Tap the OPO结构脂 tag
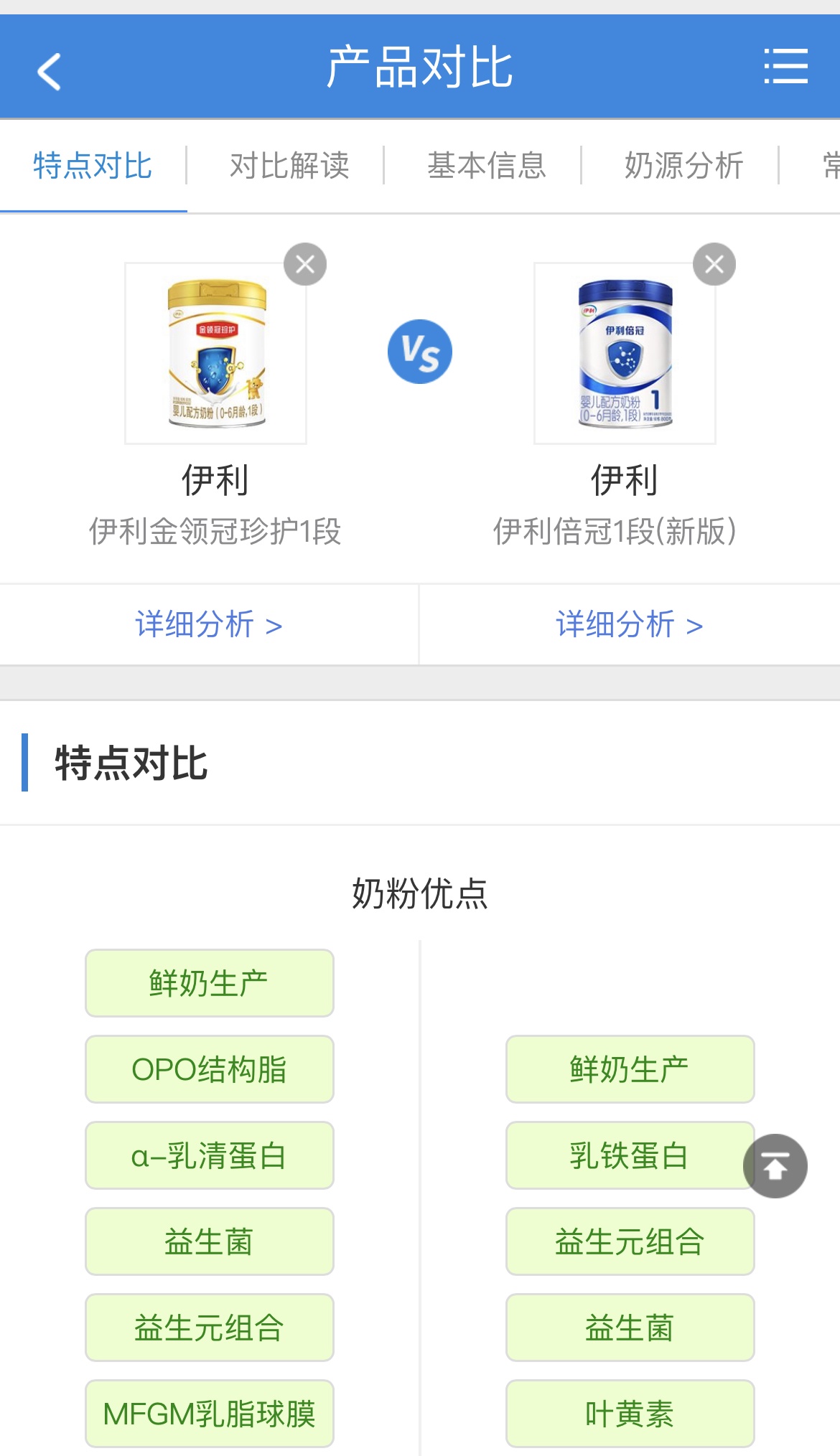This screenshot has height=1456, width=840. 209,1069
